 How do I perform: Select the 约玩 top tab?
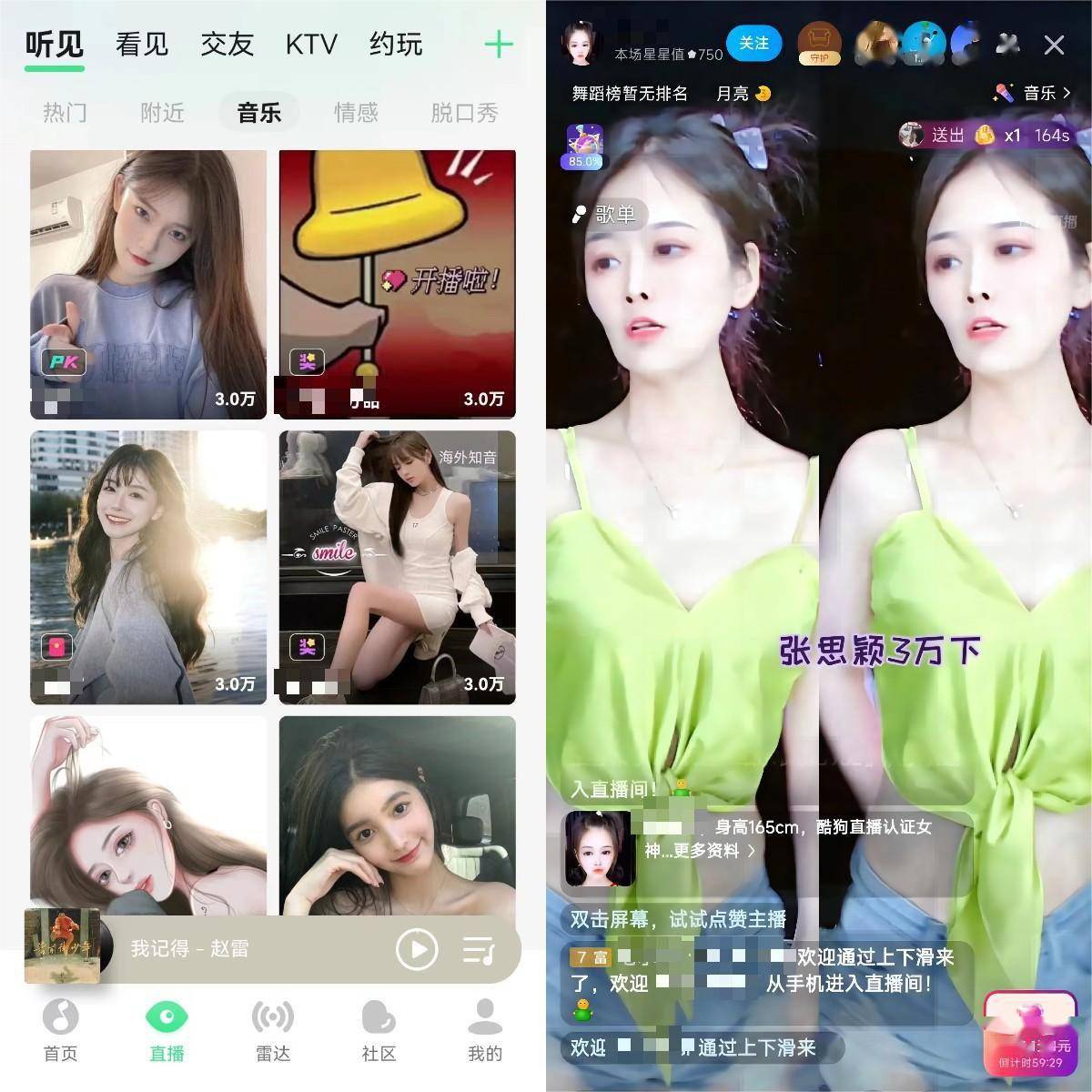396,44
